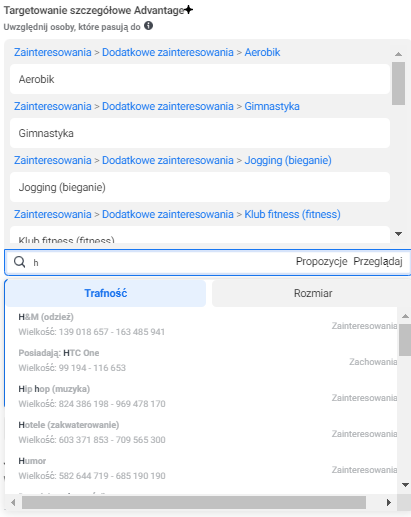Tap the search field containing "h"
411x517 pixels.
(x=208, y=262)
